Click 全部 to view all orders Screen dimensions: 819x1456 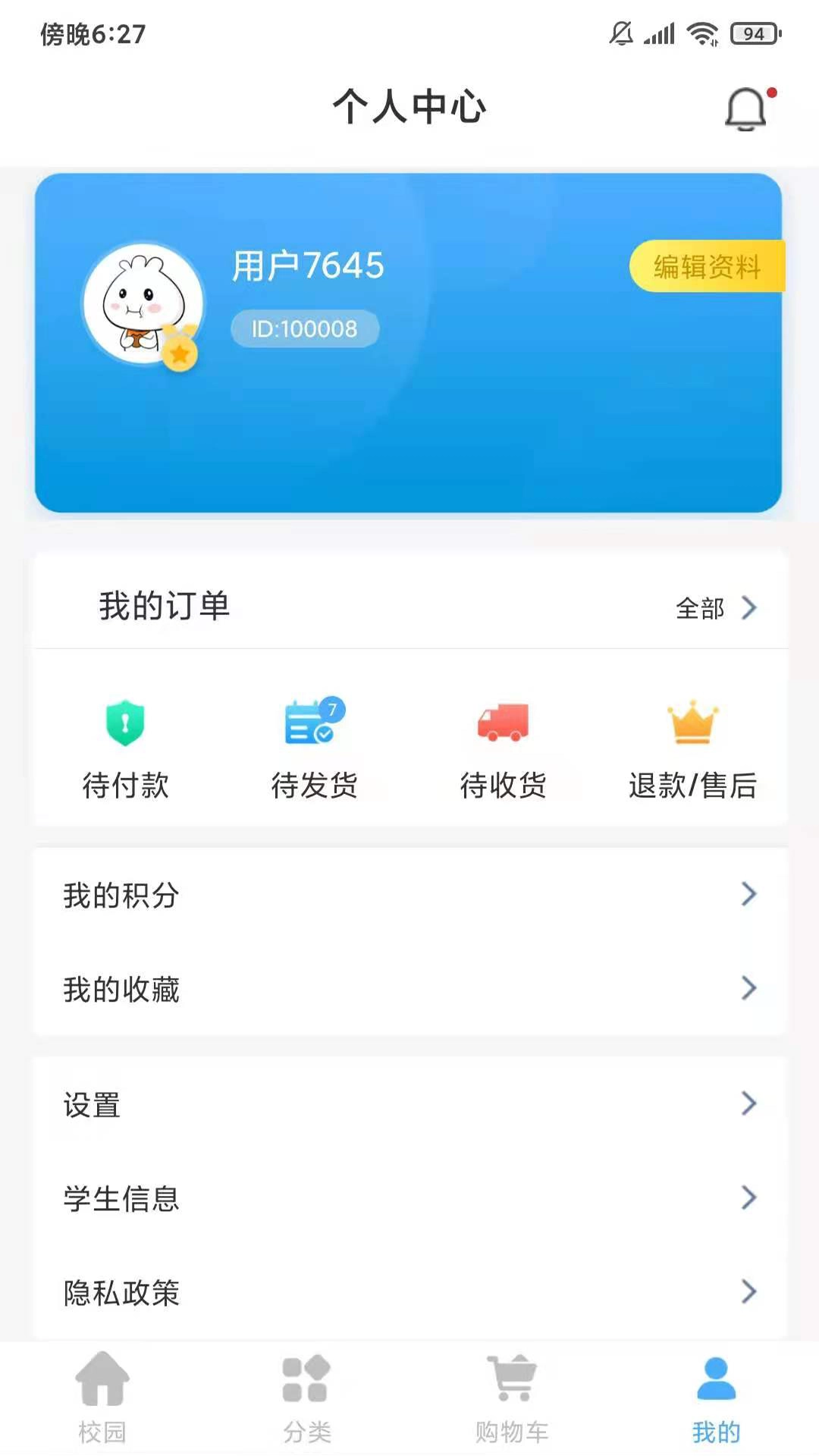[x=699, y=607]
